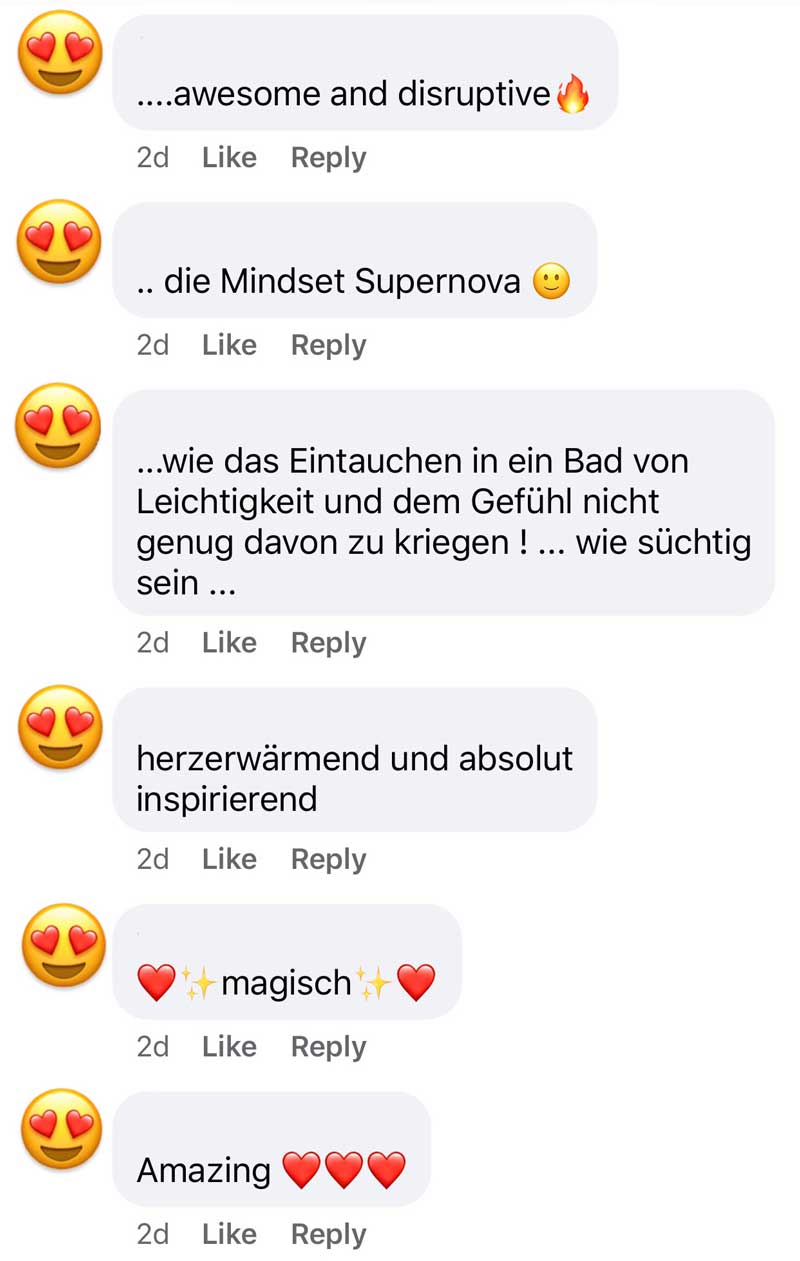Like the "magisch" comment
This screenshot has width=800, height=1261.
point(229,1047)
